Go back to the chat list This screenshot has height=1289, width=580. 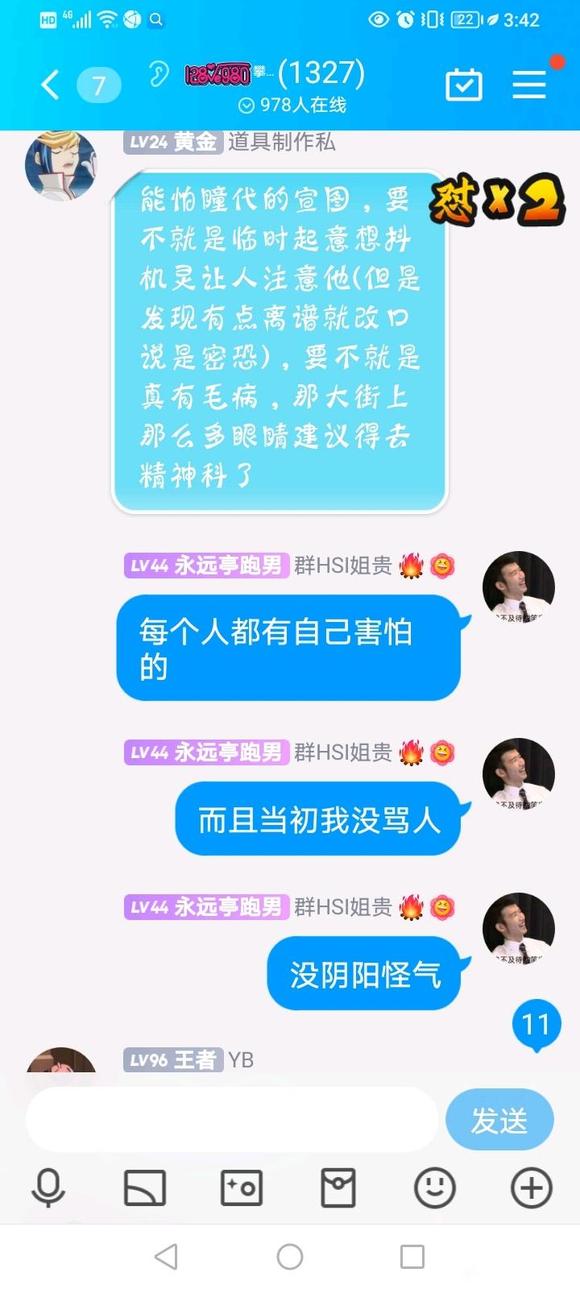50,85
